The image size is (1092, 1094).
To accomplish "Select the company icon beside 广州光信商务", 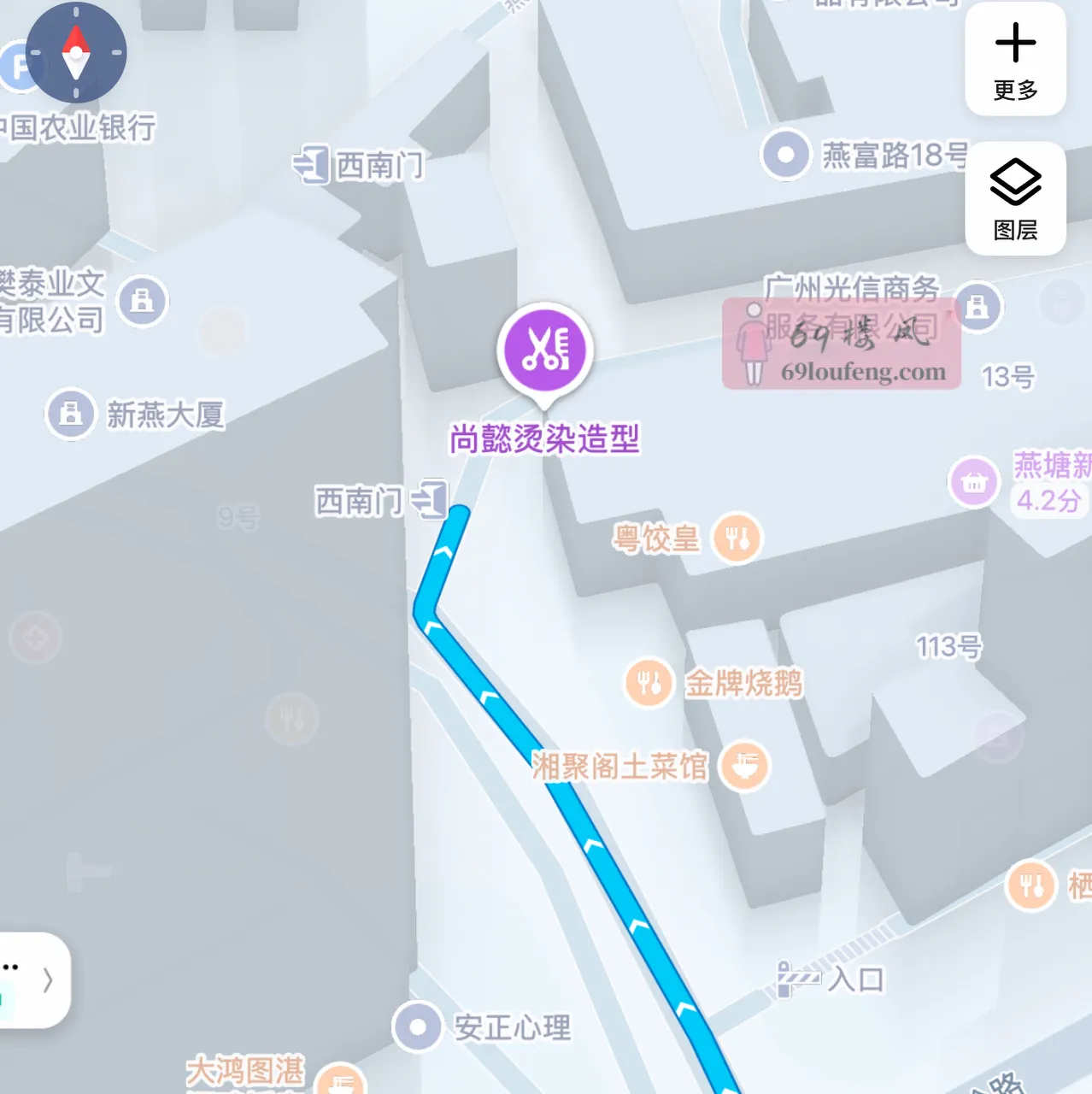I will point(979,306).
